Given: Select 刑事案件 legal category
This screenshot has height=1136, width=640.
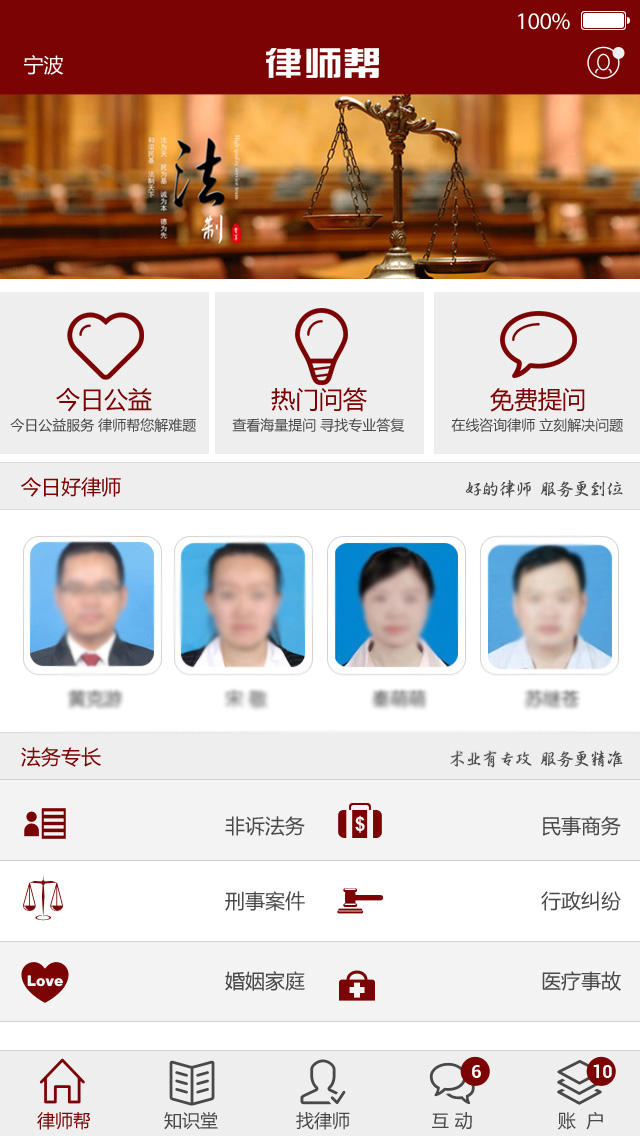Looking at the screenshot, I should pos(160,901).
